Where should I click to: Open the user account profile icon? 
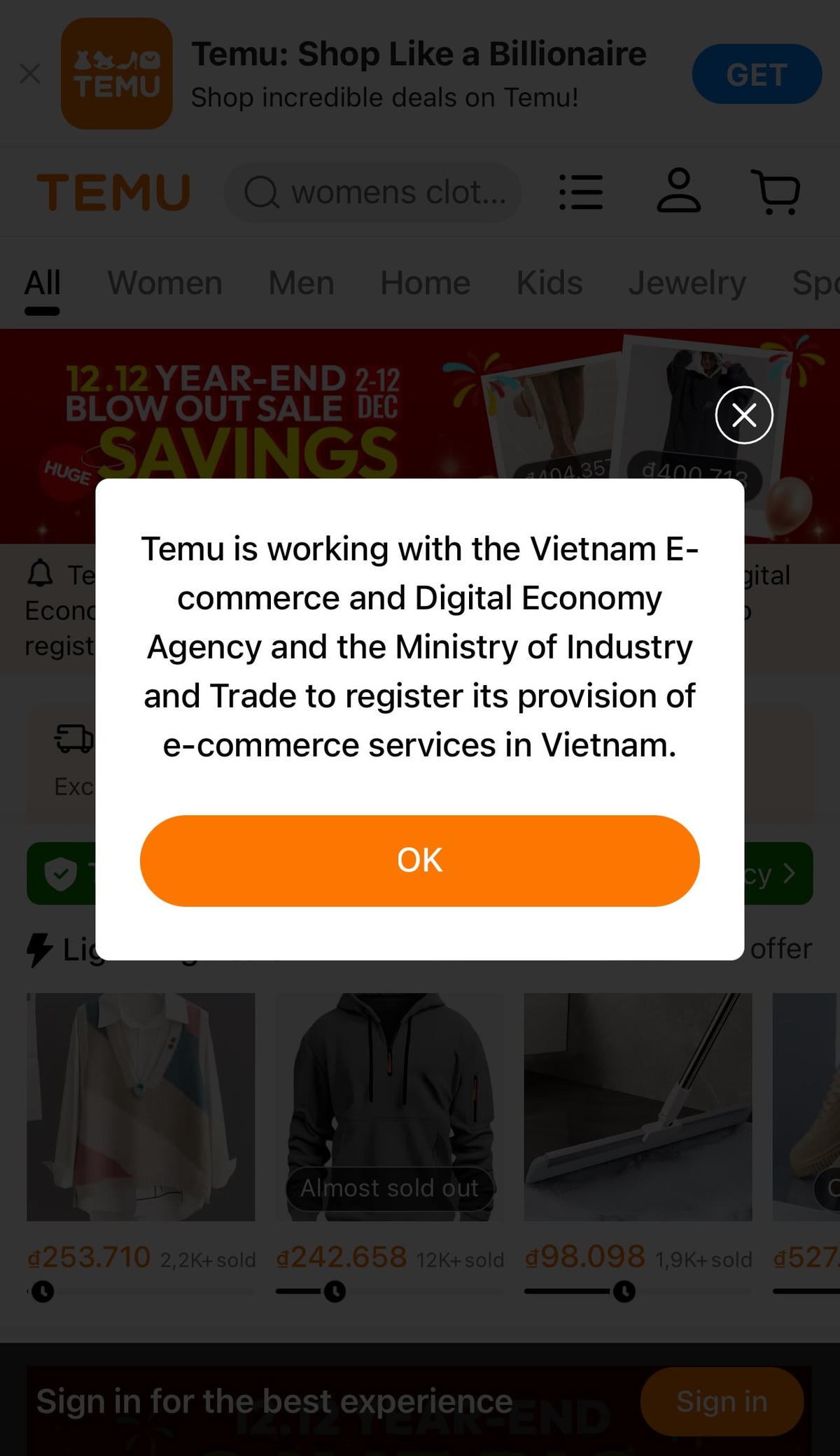click(678, 191)
